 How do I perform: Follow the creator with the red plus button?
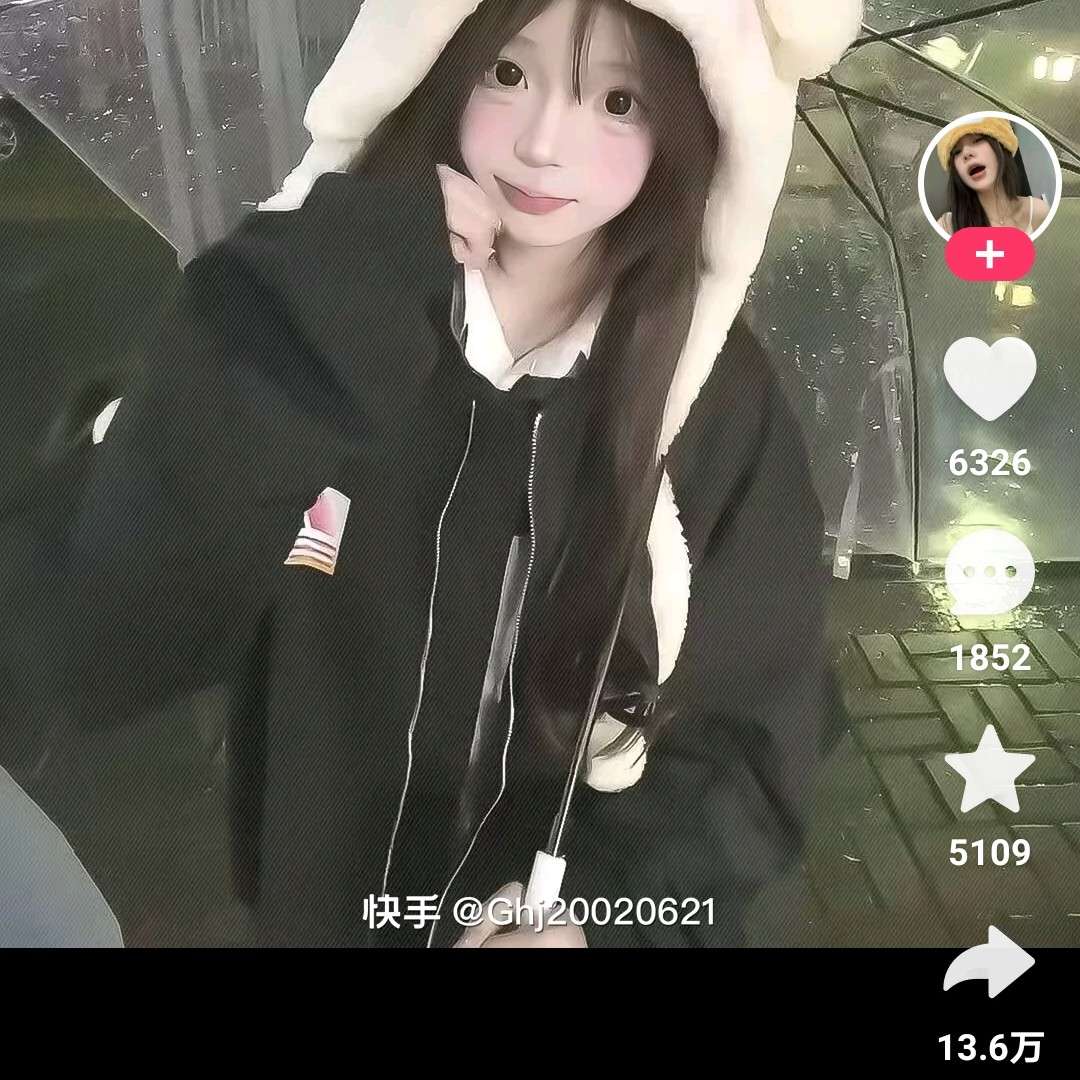[x=989, y=255]
